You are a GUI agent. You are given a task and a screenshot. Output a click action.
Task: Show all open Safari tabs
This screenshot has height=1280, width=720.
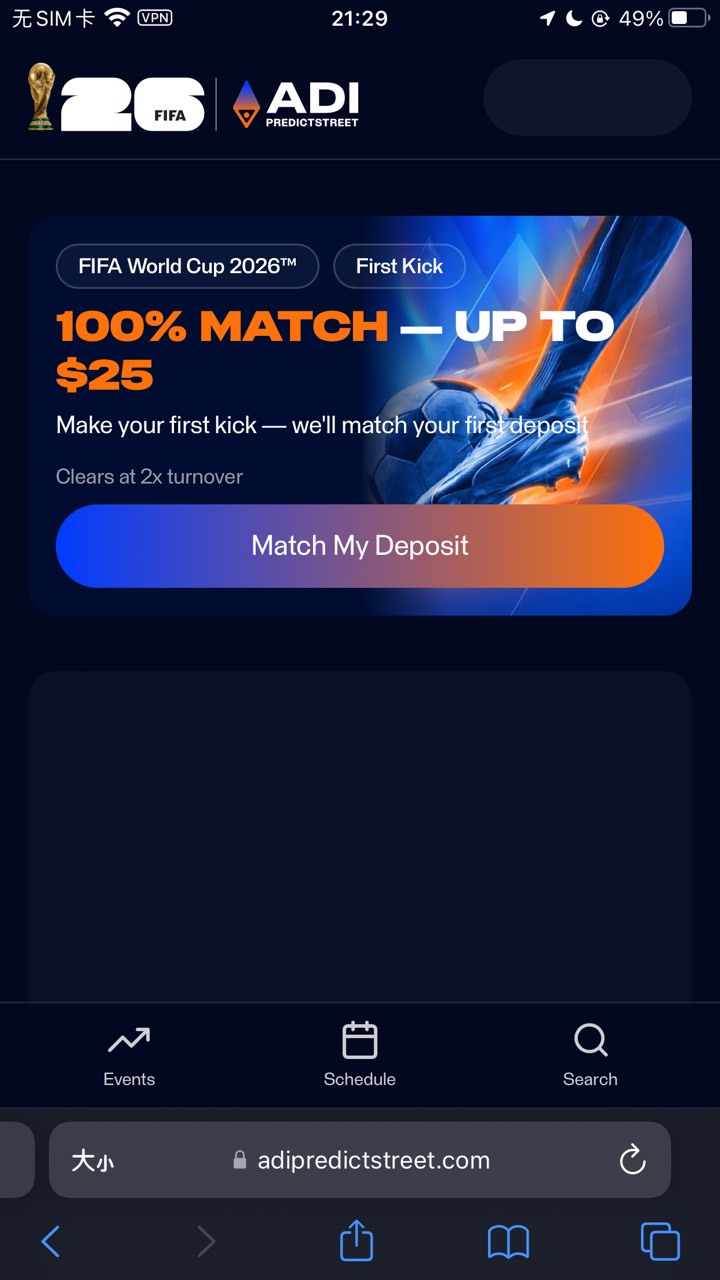tap(660, 1242)
